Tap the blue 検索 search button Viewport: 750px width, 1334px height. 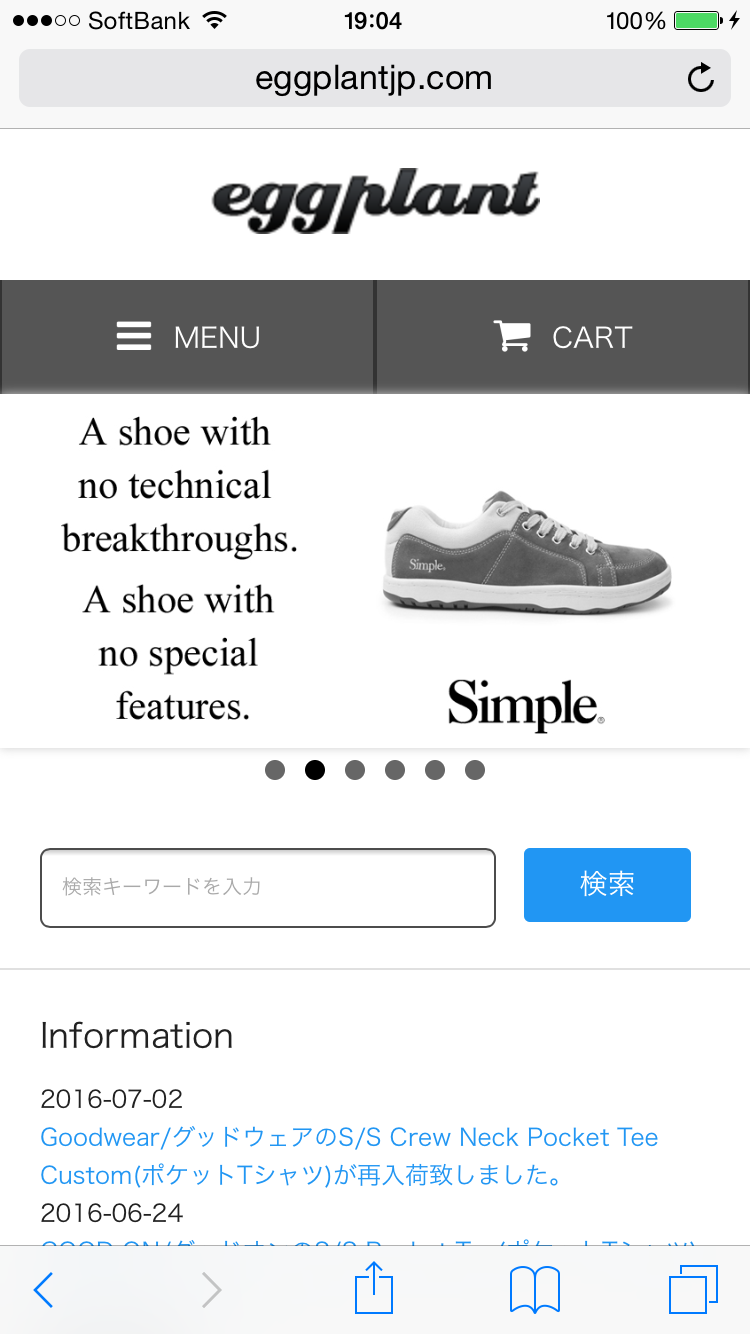coord(607,885)
